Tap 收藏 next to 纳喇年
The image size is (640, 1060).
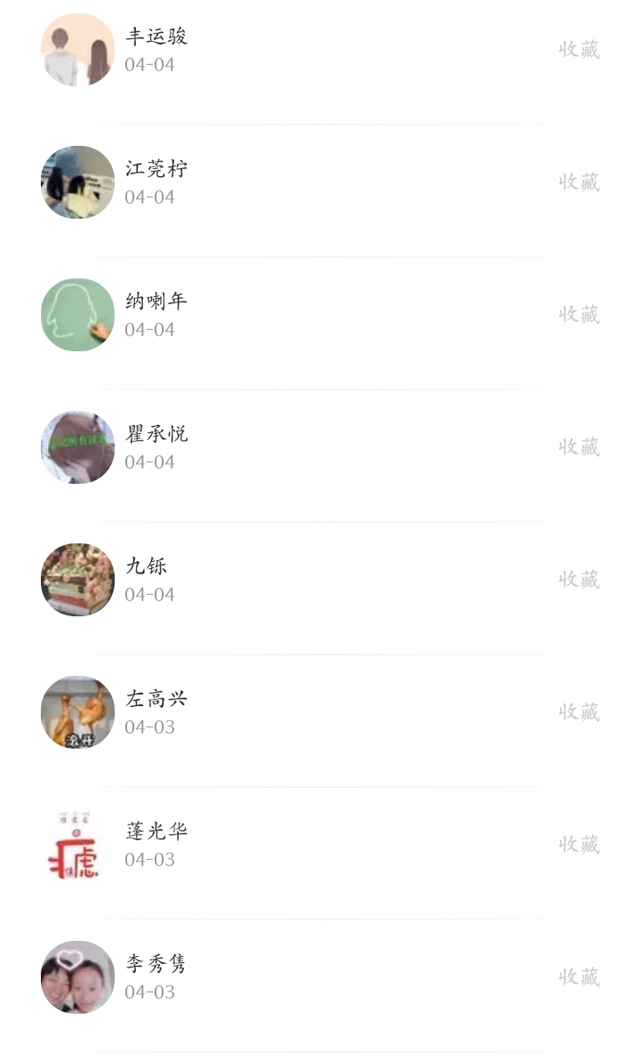[x=579, y=314]
